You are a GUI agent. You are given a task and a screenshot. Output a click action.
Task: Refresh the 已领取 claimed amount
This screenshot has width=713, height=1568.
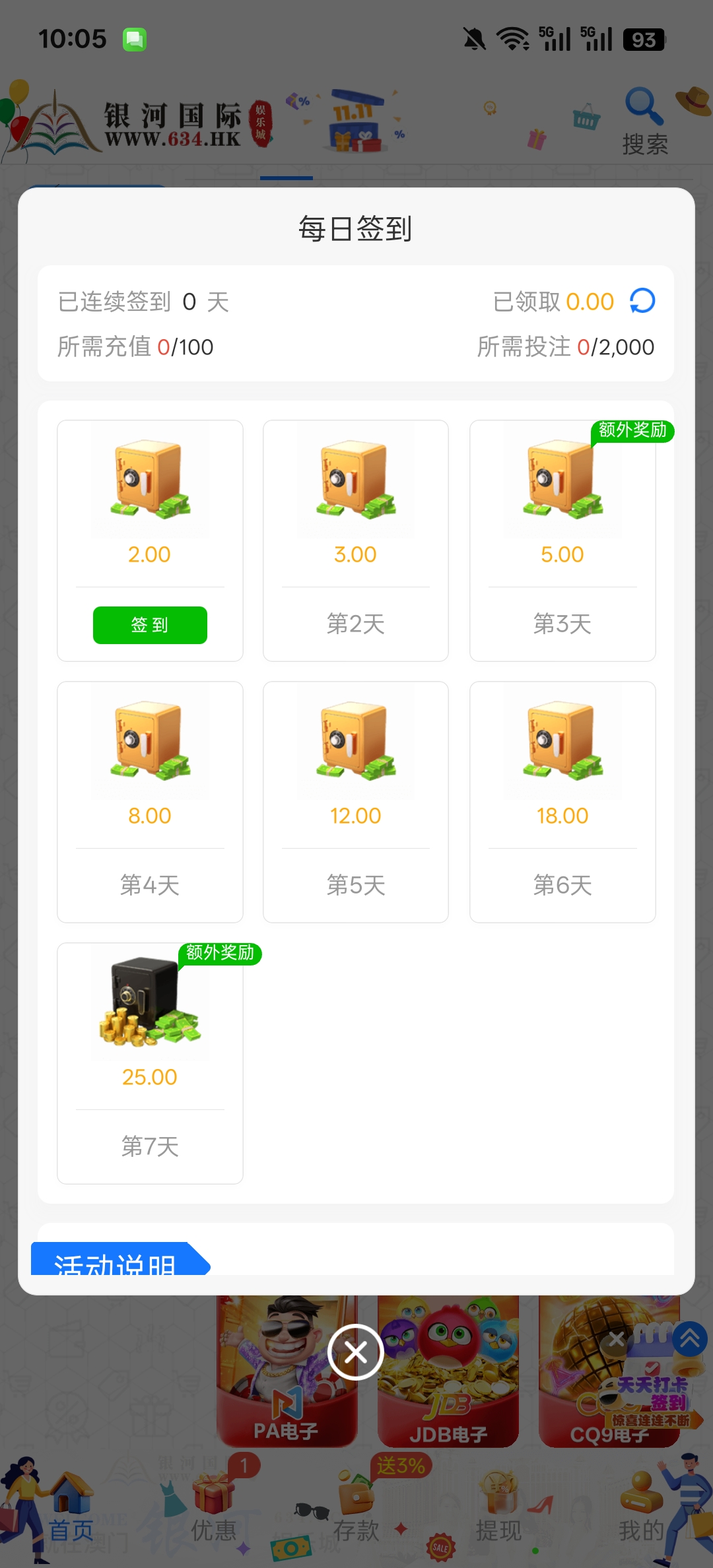(x=642, y=302)
